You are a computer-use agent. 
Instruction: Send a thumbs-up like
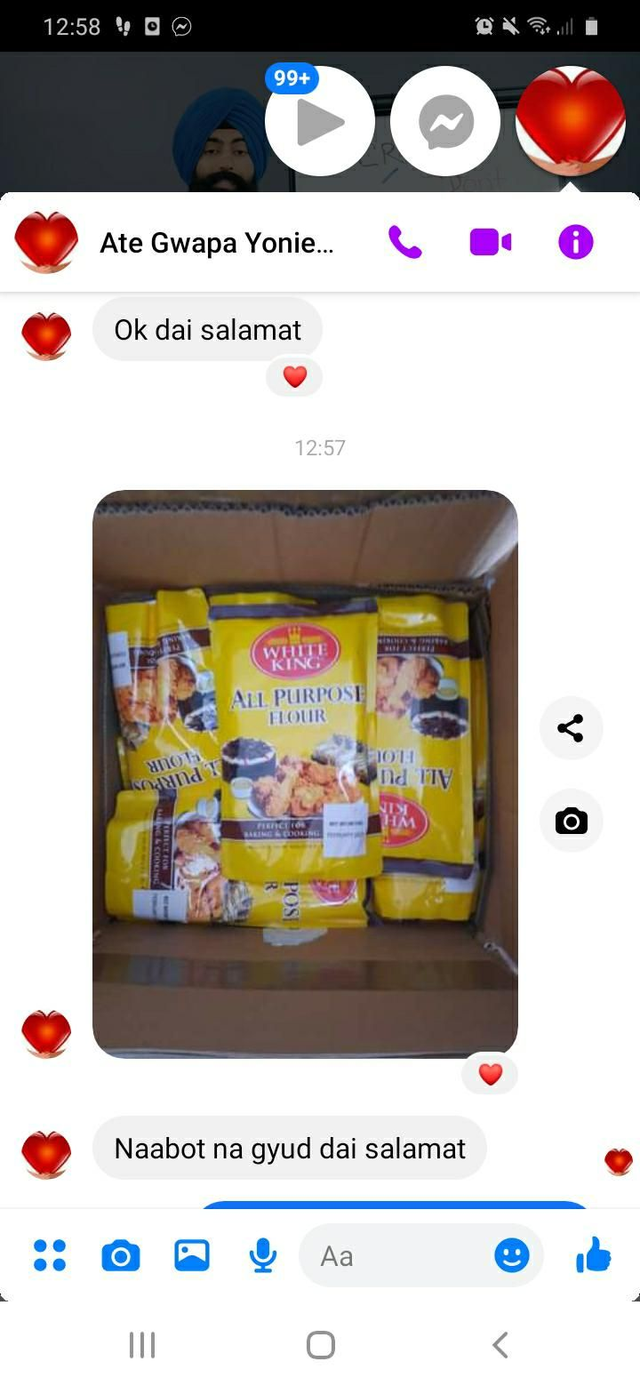[x=593, y=1254]
